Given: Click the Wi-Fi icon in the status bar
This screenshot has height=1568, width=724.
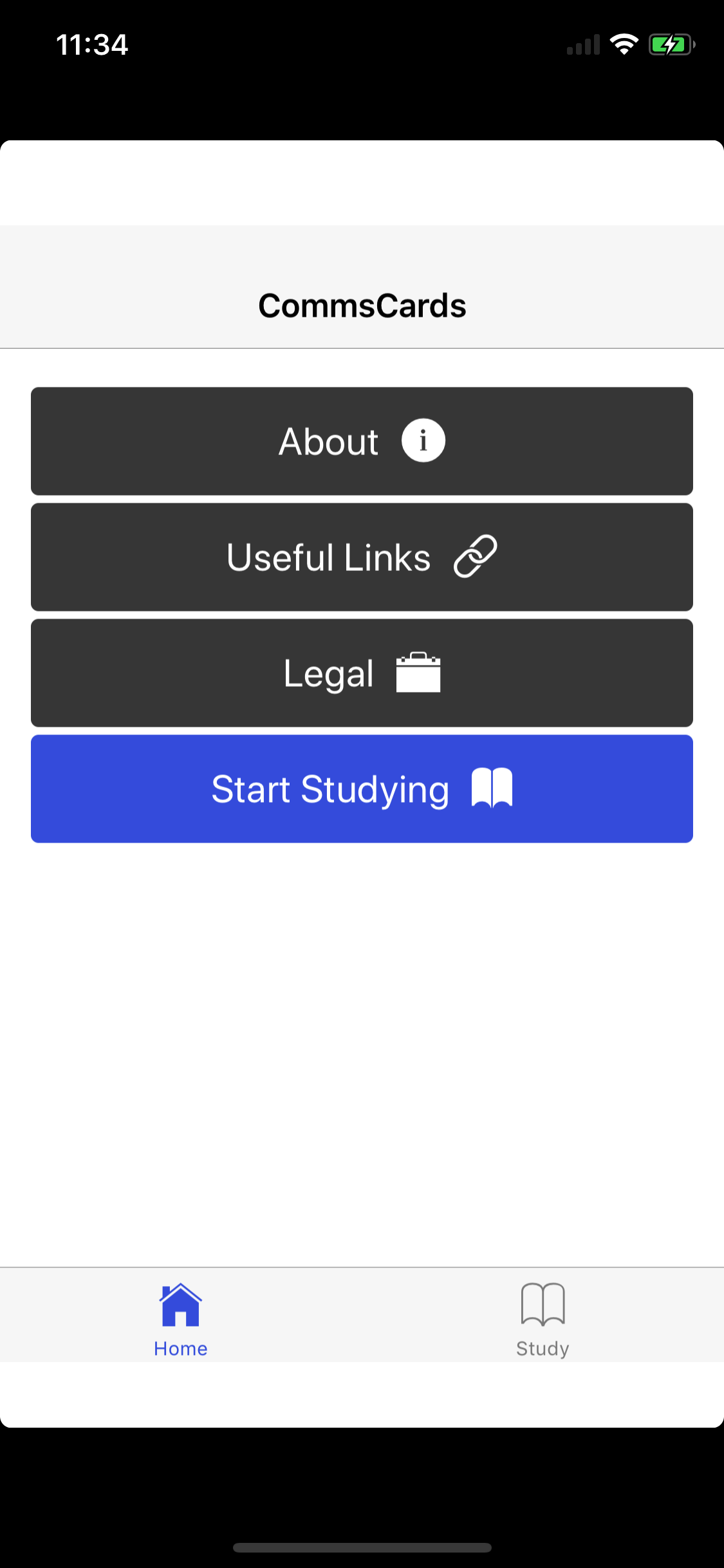Looking at the screenshot, I should (x=623, y=44).
